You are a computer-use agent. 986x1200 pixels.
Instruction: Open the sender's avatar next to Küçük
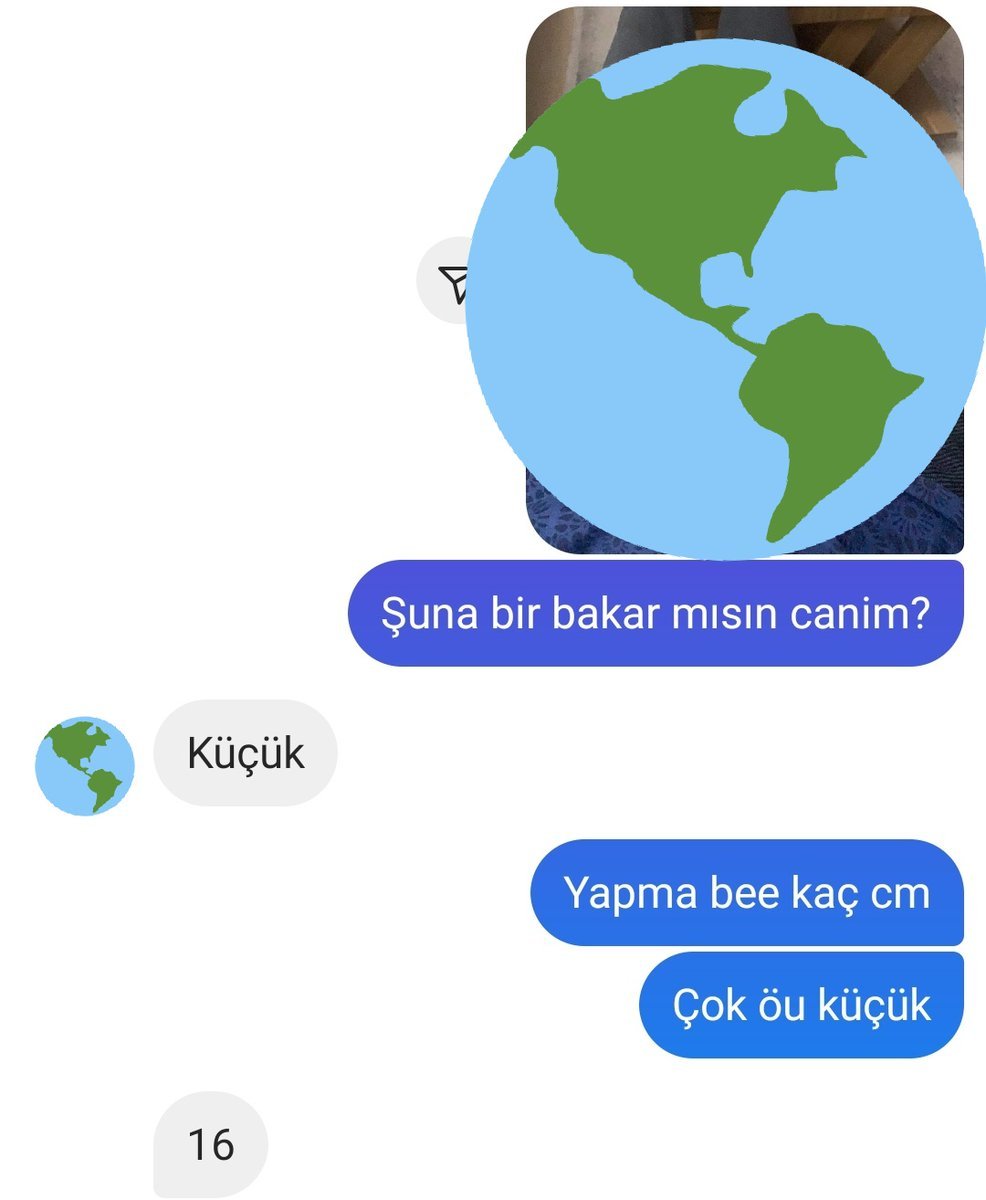point(85,765)
